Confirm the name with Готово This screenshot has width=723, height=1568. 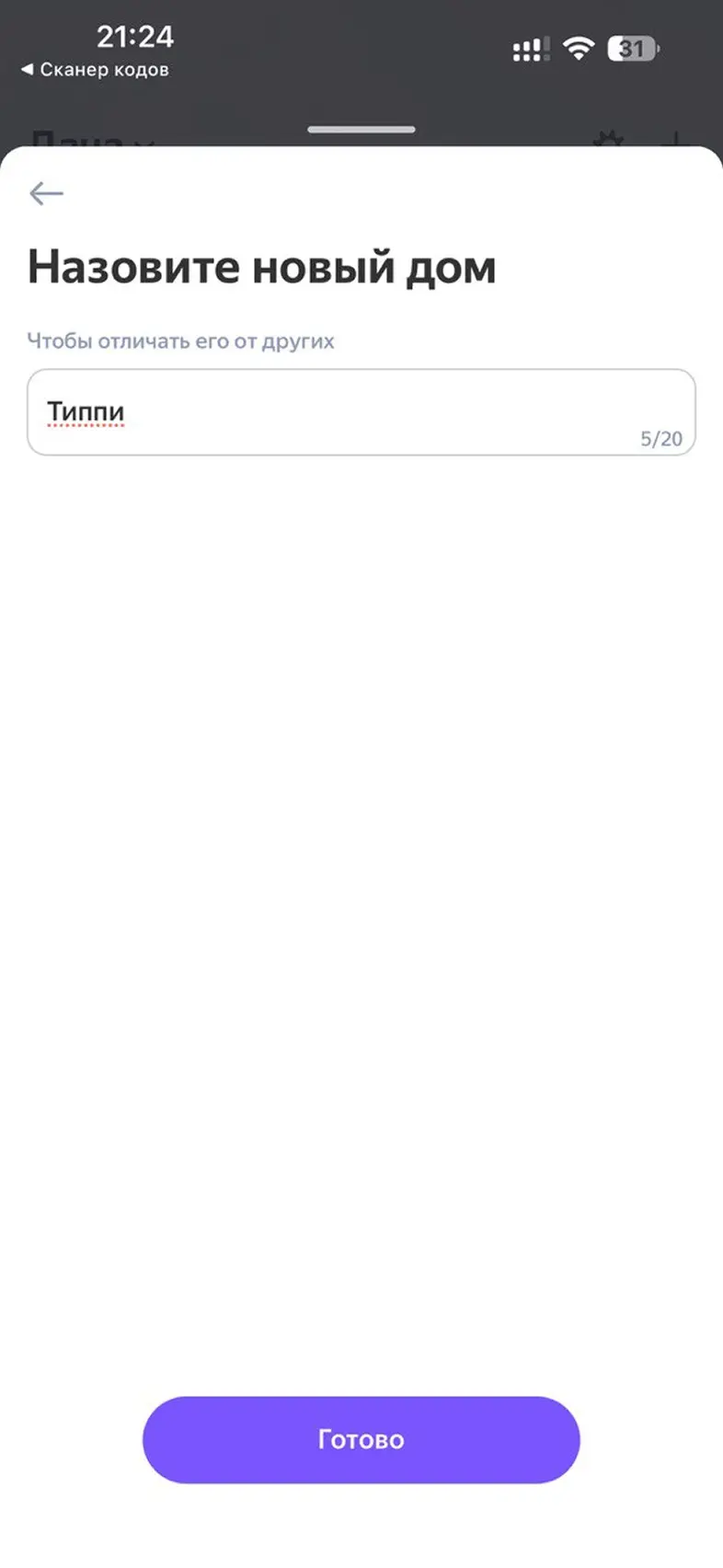point(361,1439)
